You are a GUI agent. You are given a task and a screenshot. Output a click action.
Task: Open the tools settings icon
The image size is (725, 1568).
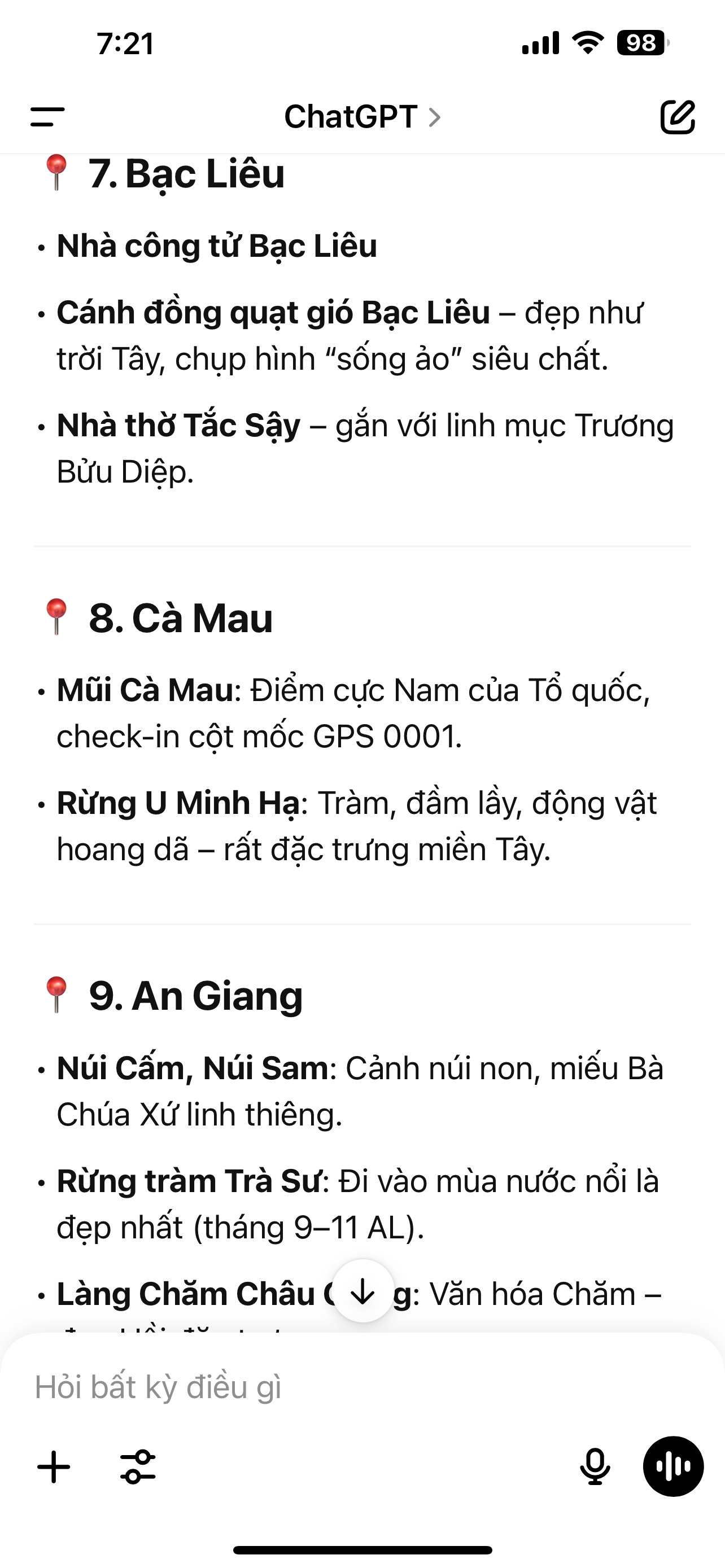pyautogui.click(x=138, y=1467)
